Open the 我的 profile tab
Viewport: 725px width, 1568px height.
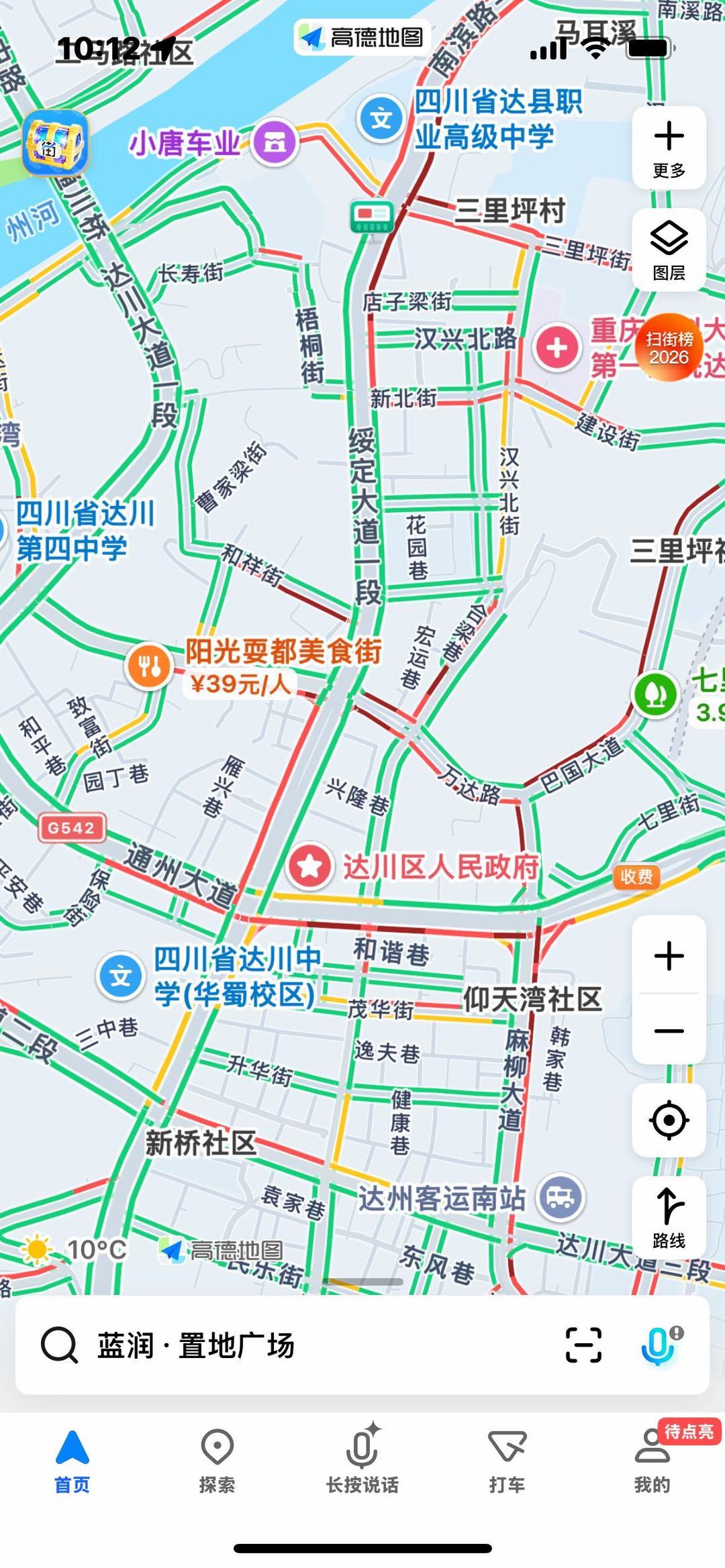click(x=652, y=1461)
